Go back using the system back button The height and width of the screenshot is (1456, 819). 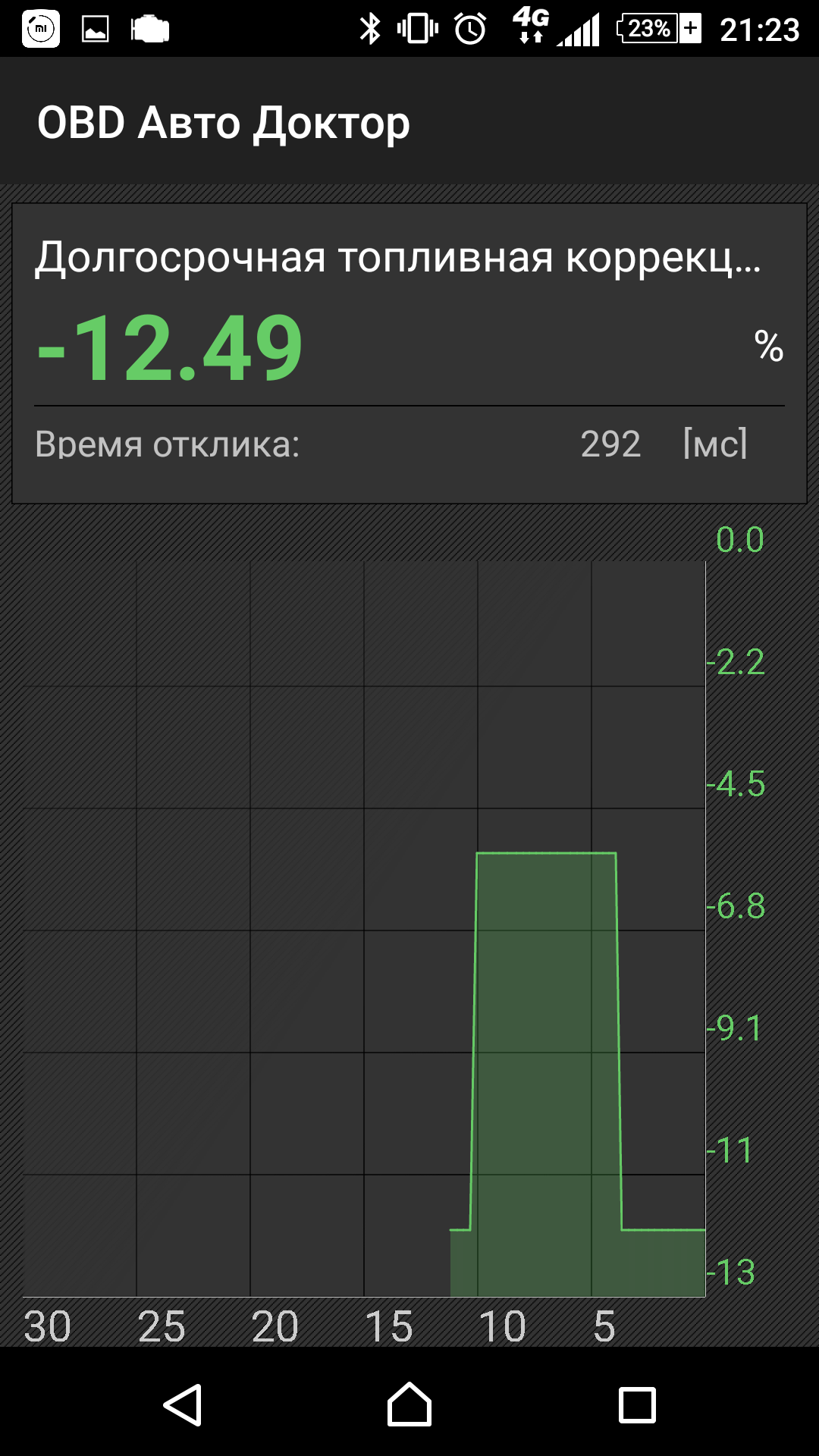click(x=183, y=1404)
